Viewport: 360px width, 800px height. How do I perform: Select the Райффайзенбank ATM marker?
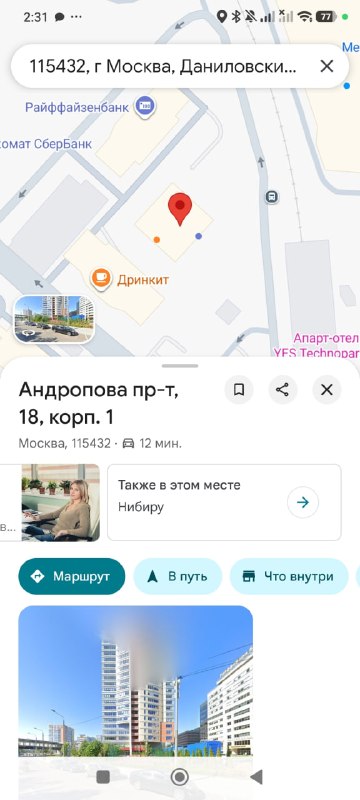(x=145, y=107)
